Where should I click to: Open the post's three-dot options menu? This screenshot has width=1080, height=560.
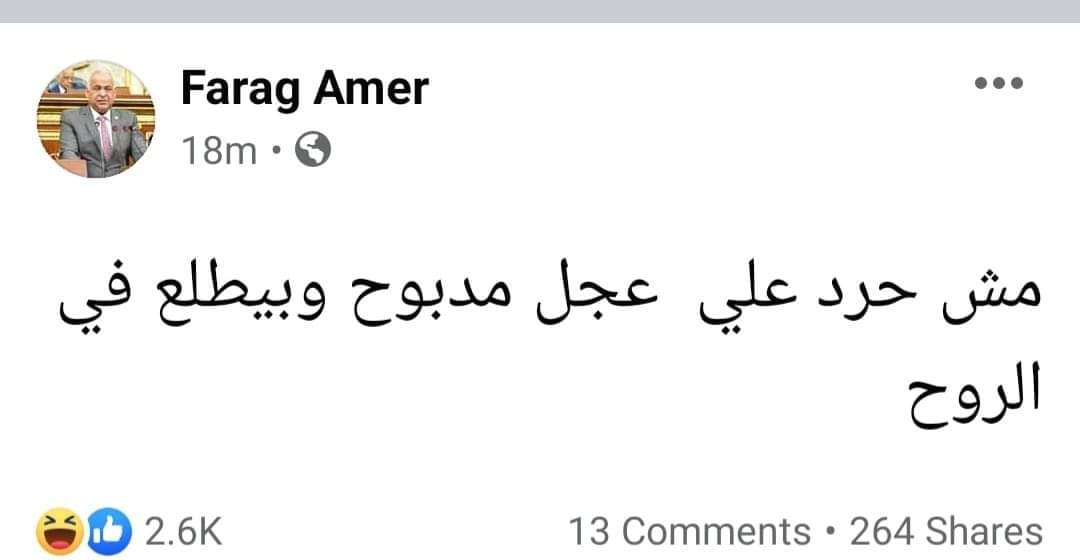tap(998, 84)
